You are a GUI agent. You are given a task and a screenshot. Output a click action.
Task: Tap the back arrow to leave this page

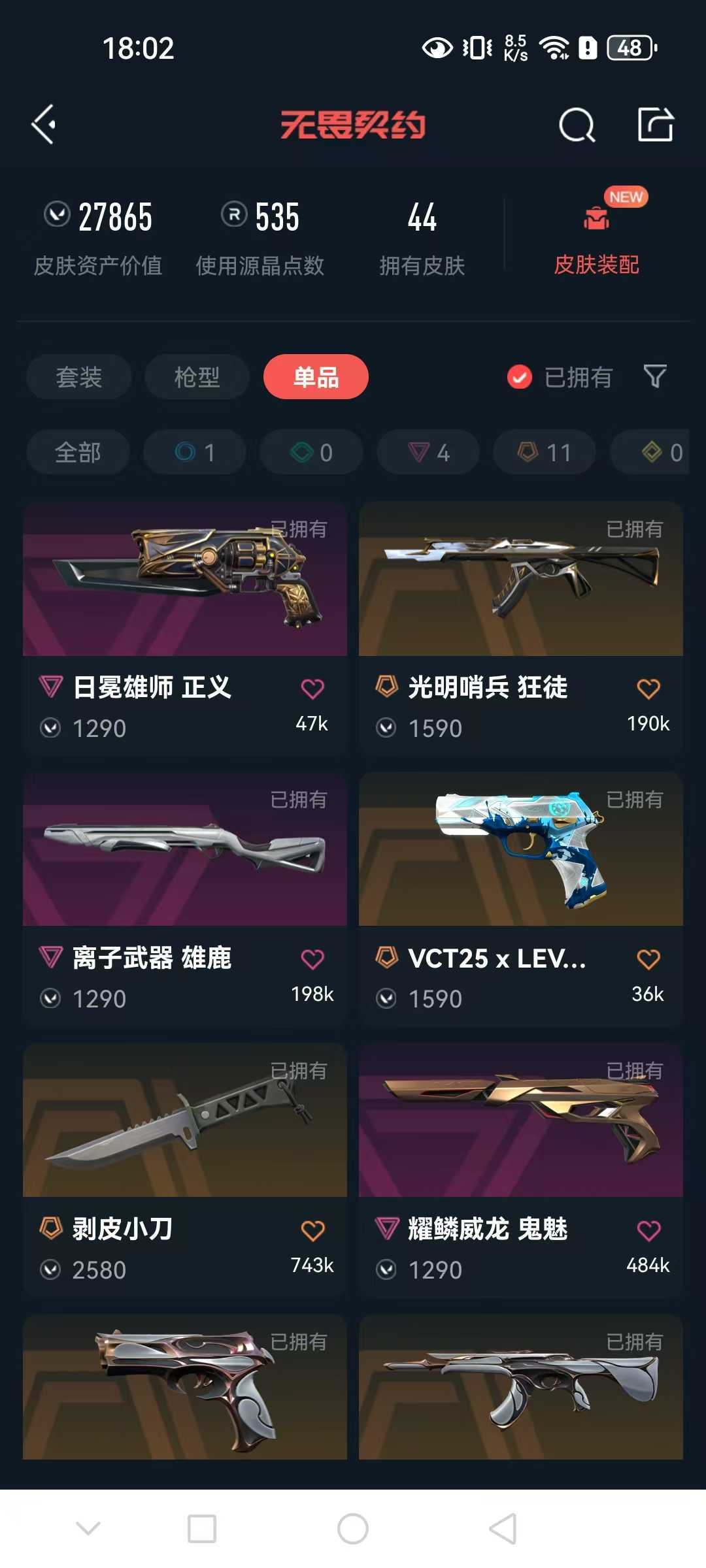point(43,124)
